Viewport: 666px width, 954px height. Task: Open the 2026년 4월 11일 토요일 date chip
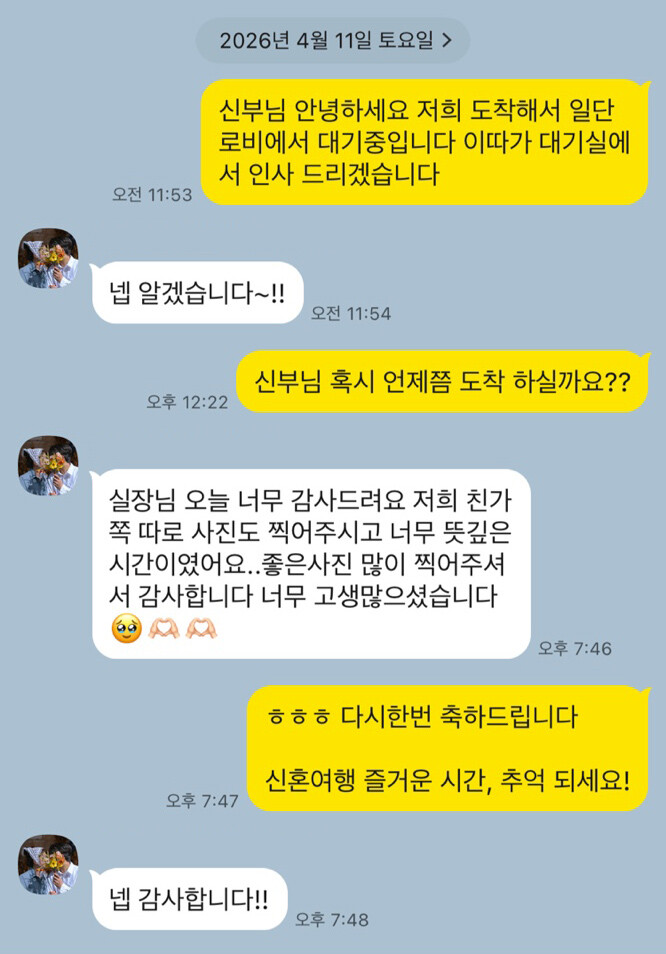333,41
